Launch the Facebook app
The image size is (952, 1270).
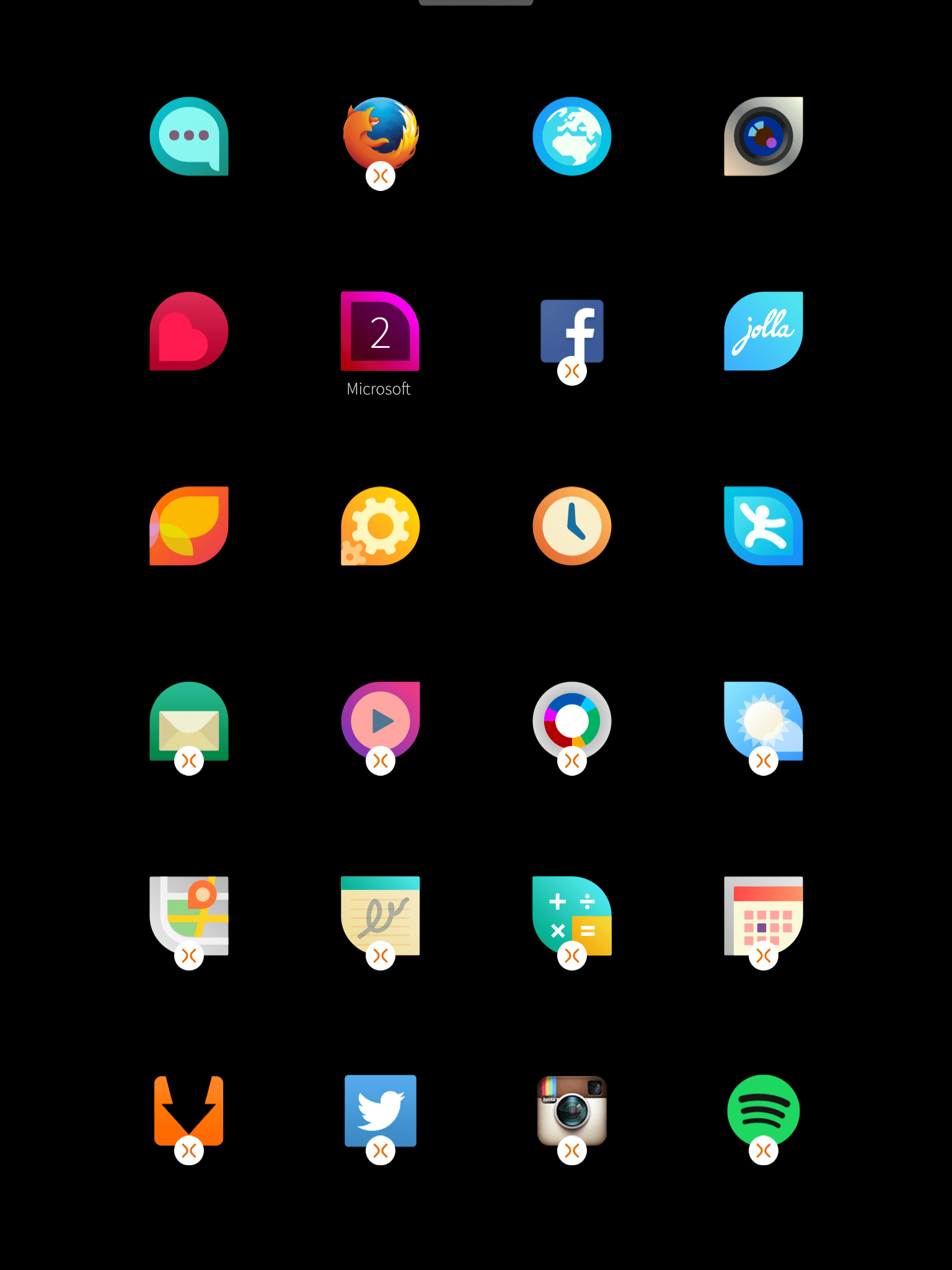pyautogui.click(x=571, y=331)
